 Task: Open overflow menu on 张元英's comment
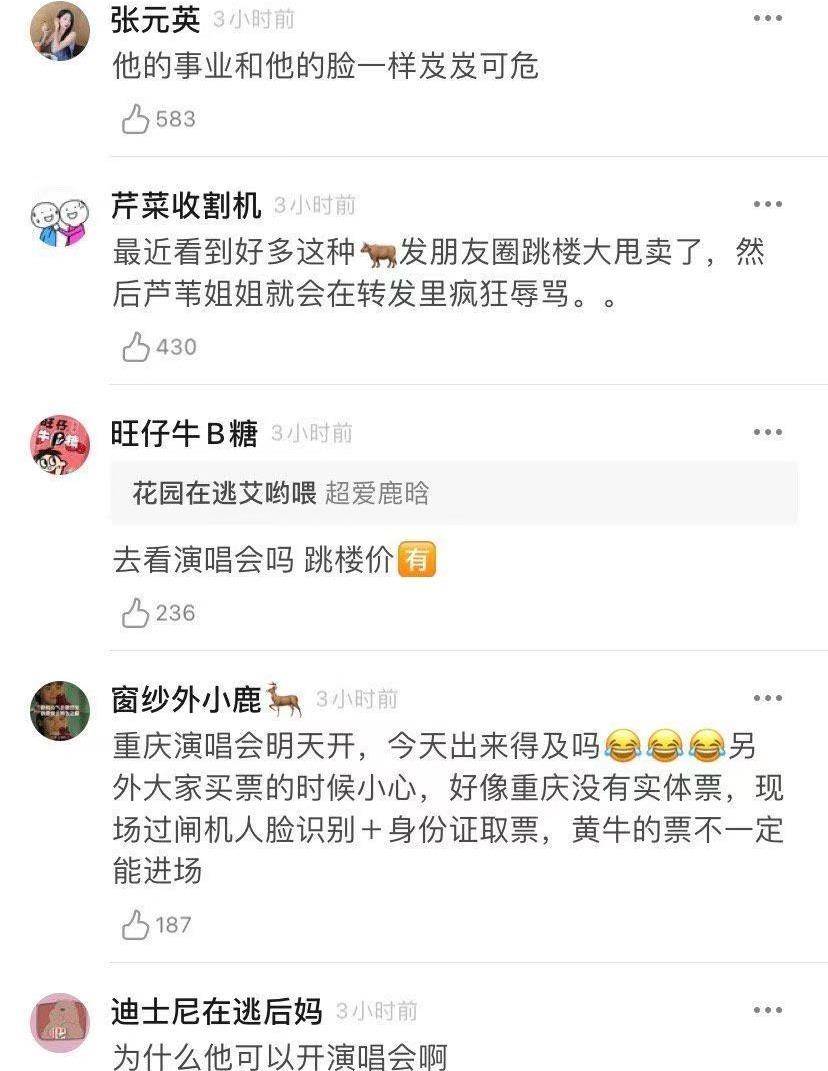click(x=767, y=19)
